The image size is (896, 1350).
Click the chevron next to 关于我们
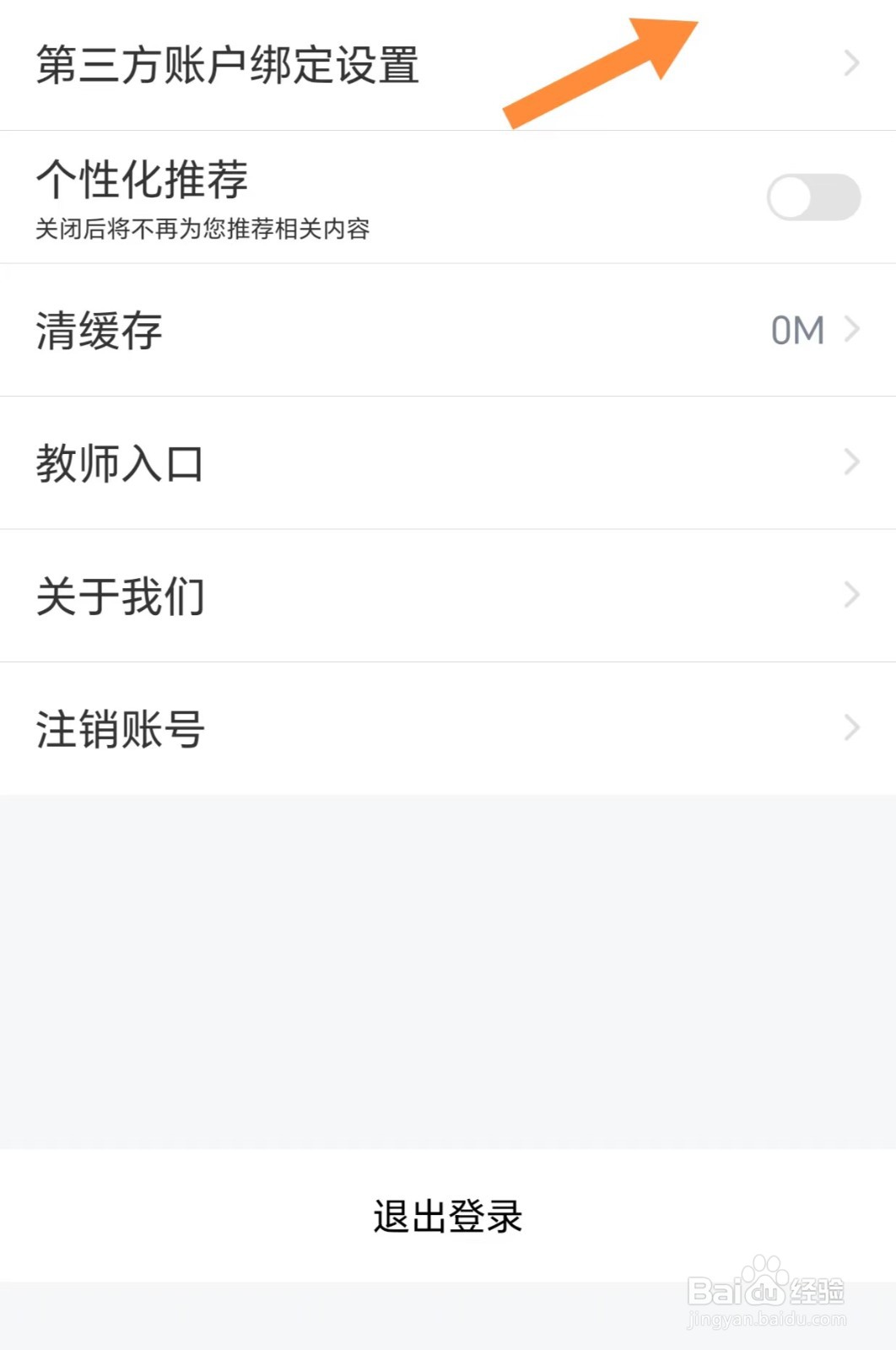click(850, 596)
